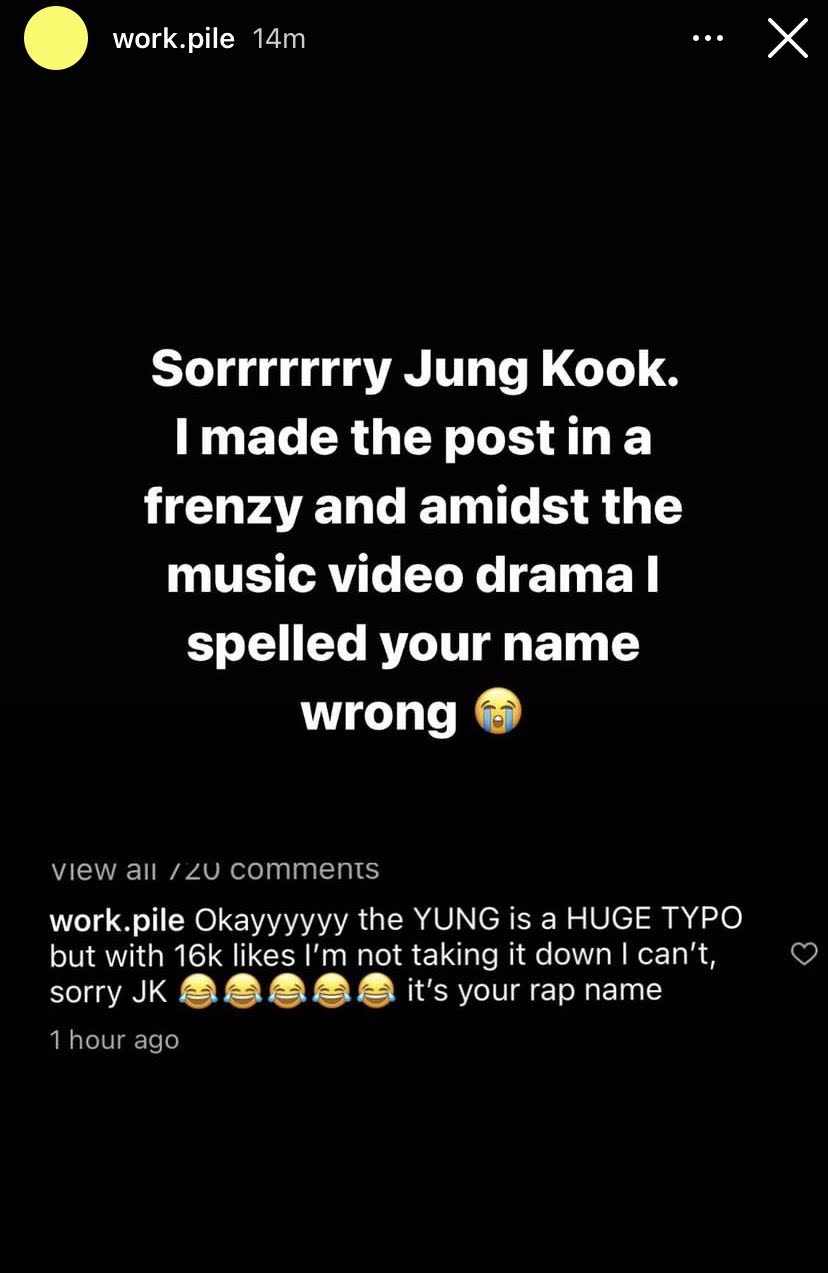Open the story options menu

click(707, 38)
